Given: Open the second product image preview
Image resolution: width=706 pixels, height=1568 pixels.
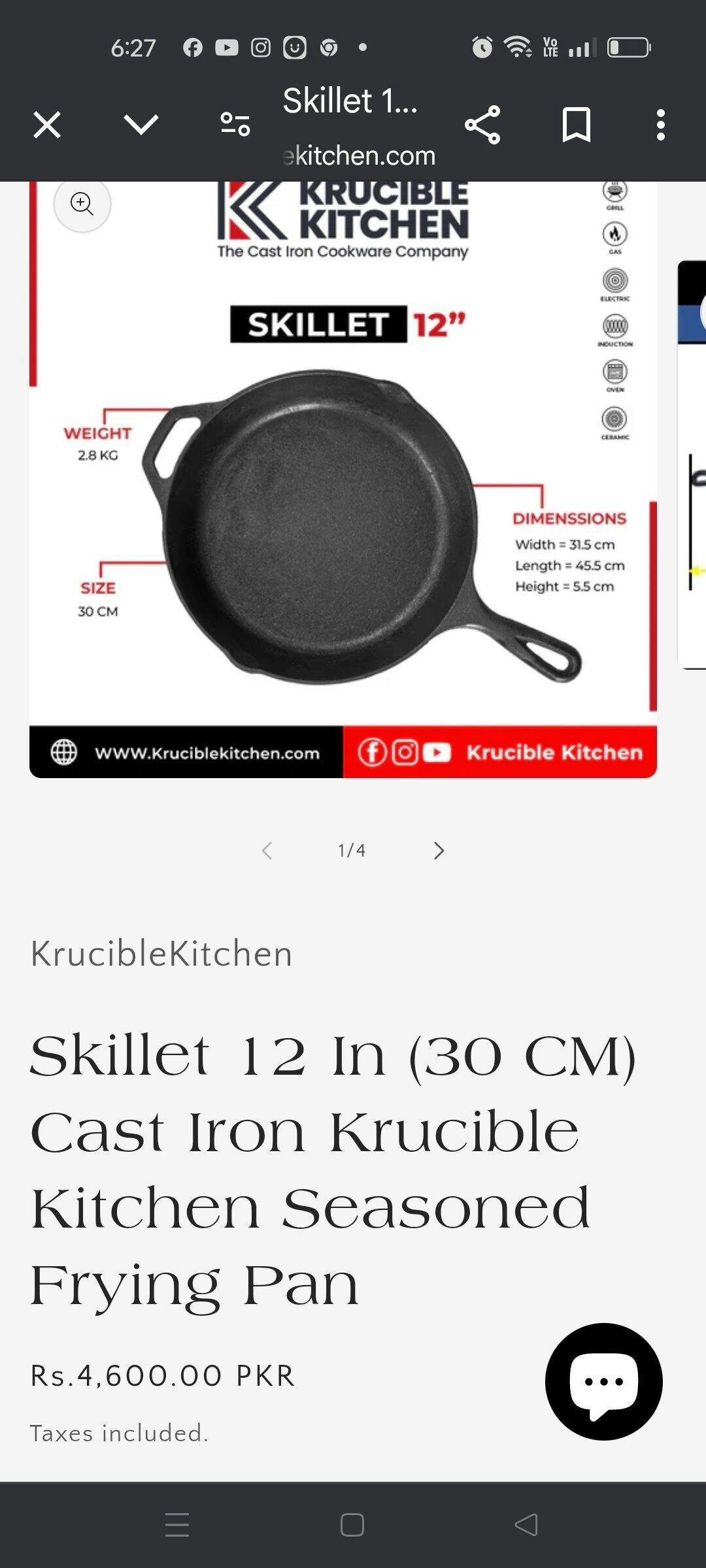Looking at the screenshot, I should pos(692,464).
